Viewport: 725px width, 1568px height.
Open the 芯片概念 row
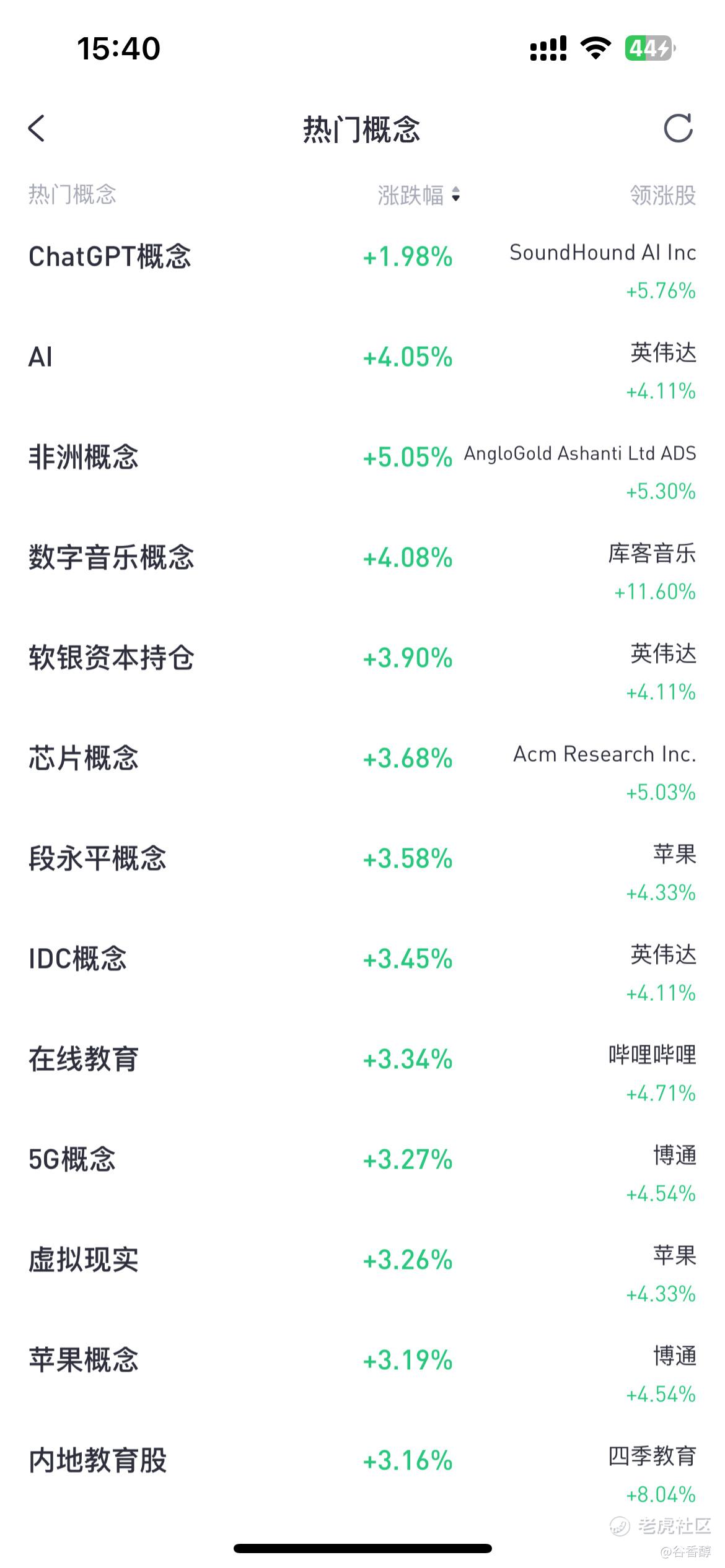[x=84, y=759]
